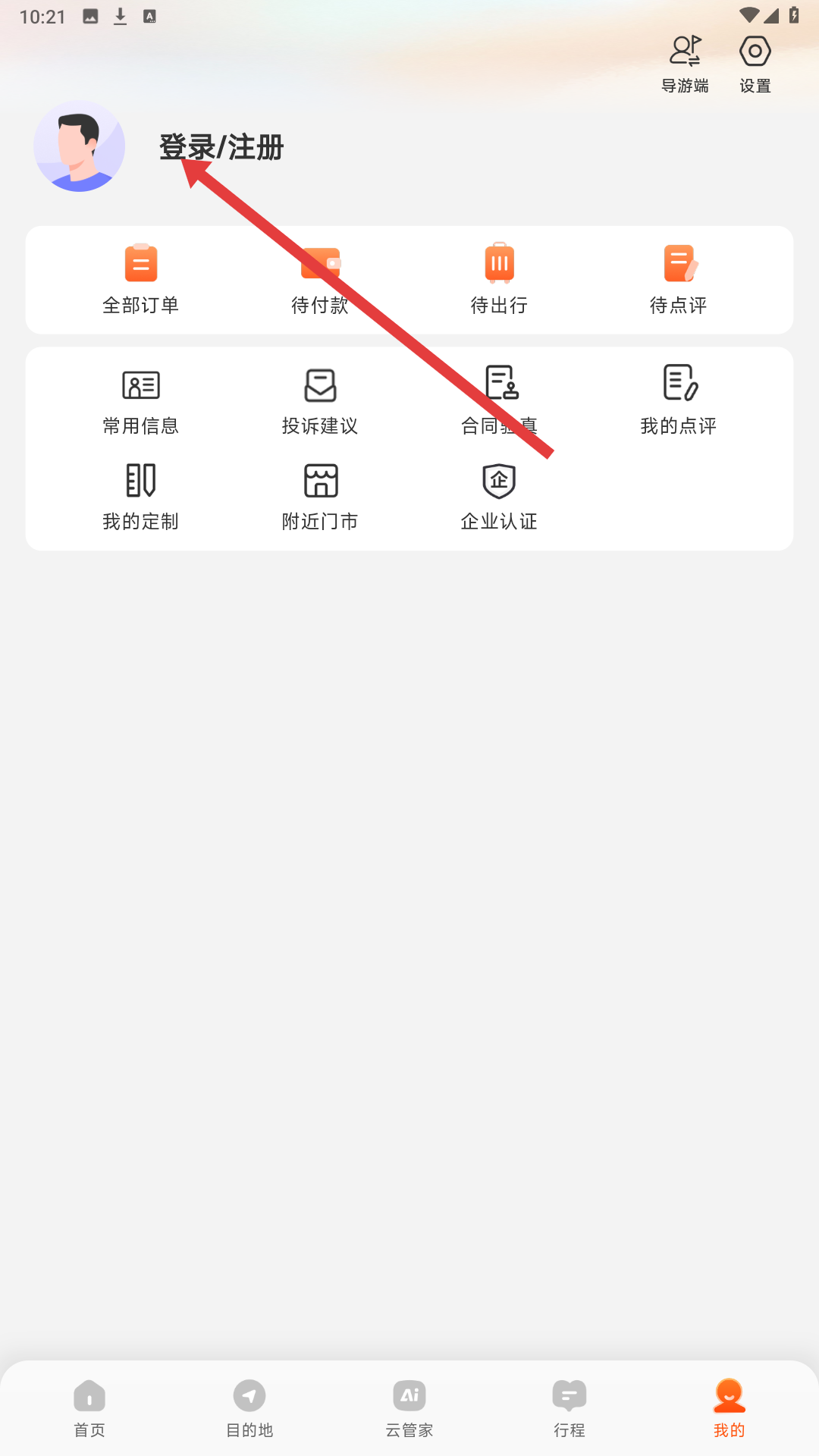This screenshot has width=819, height=1456.
Task: Select the 我的 profile tab
Action: (x=729, y=1408)
